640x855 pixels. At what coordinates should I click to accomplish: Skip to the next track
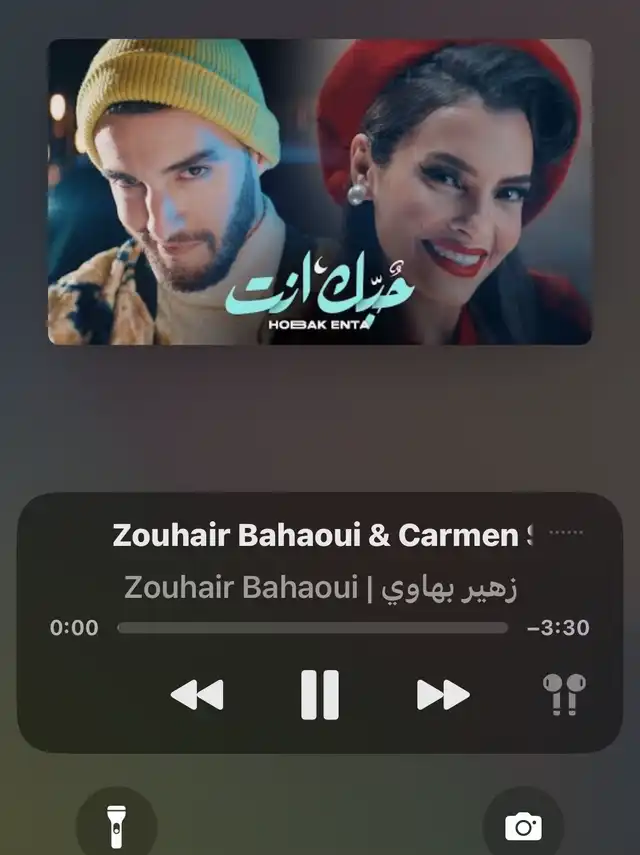coord(443,694)
